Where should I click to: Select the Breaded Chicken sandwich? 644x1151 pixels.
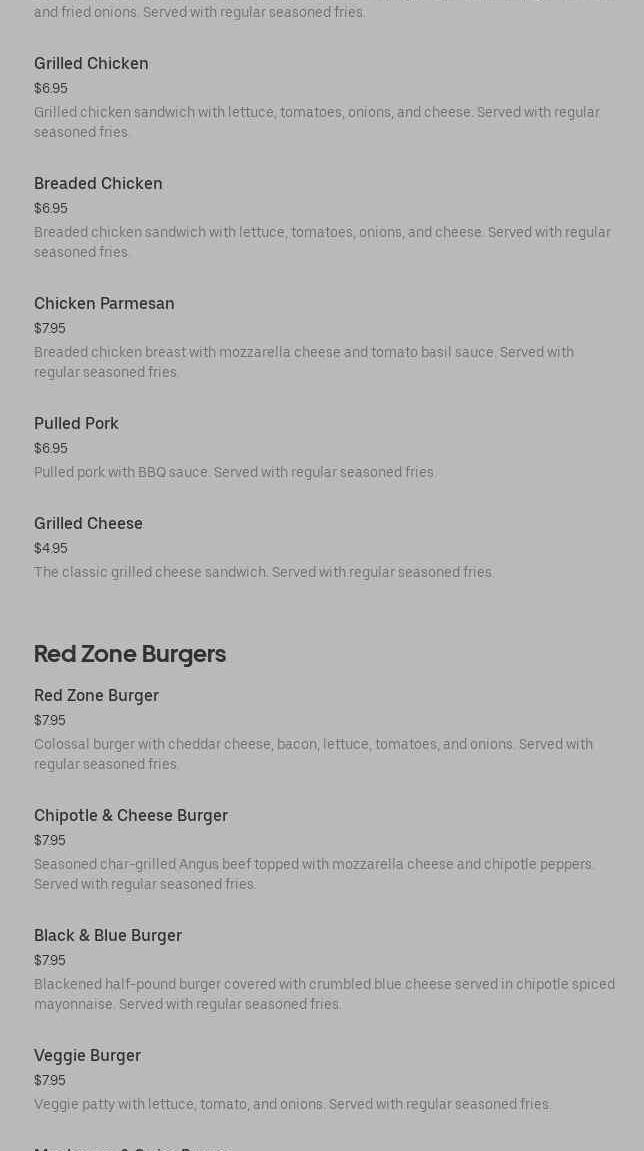pyautogui.click(x=98, y=184)
